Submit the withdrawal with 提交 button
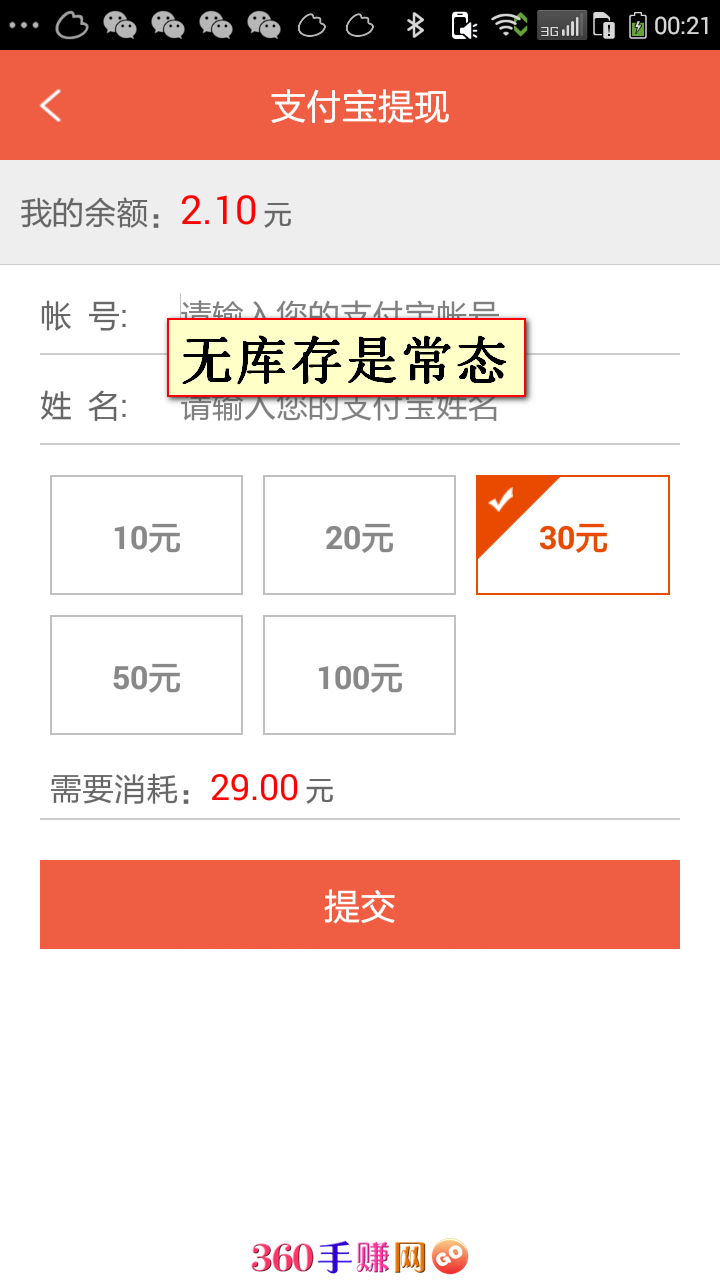This screenshot has height=1280, width=720. tap(360, 904)
